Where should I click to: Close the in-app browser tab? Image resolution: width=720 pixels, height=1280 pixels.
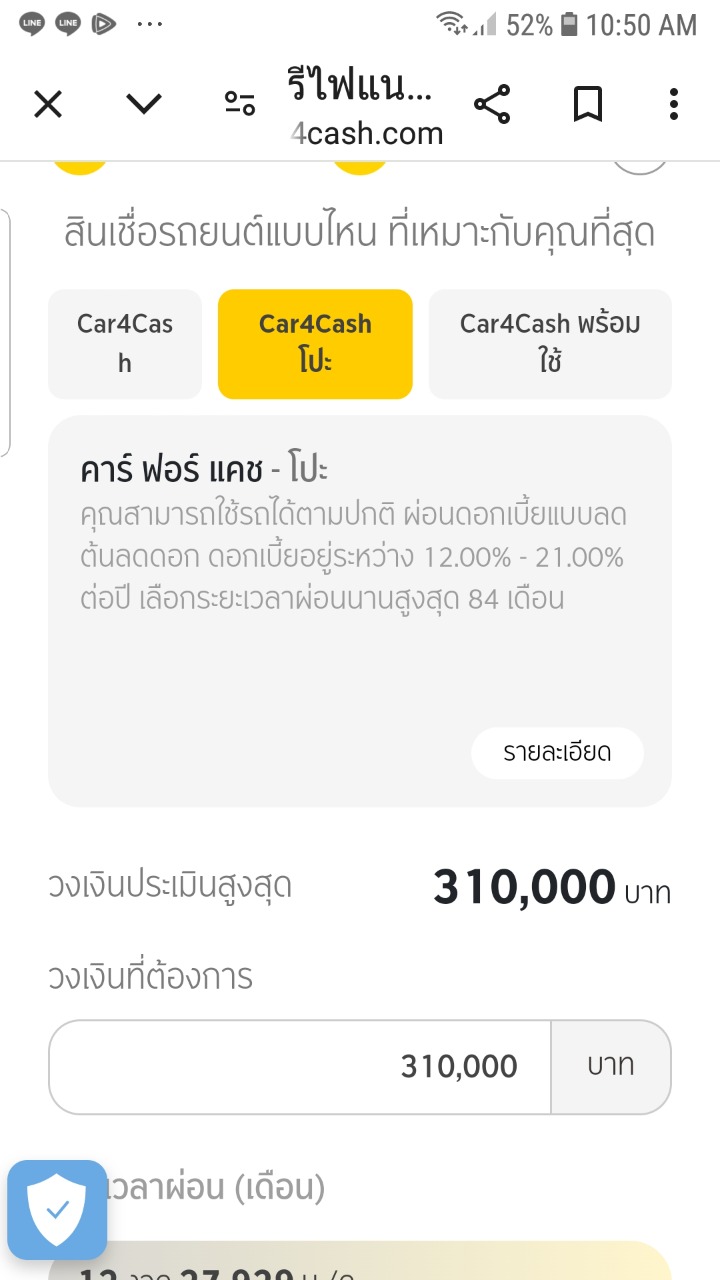pos(48,104)
